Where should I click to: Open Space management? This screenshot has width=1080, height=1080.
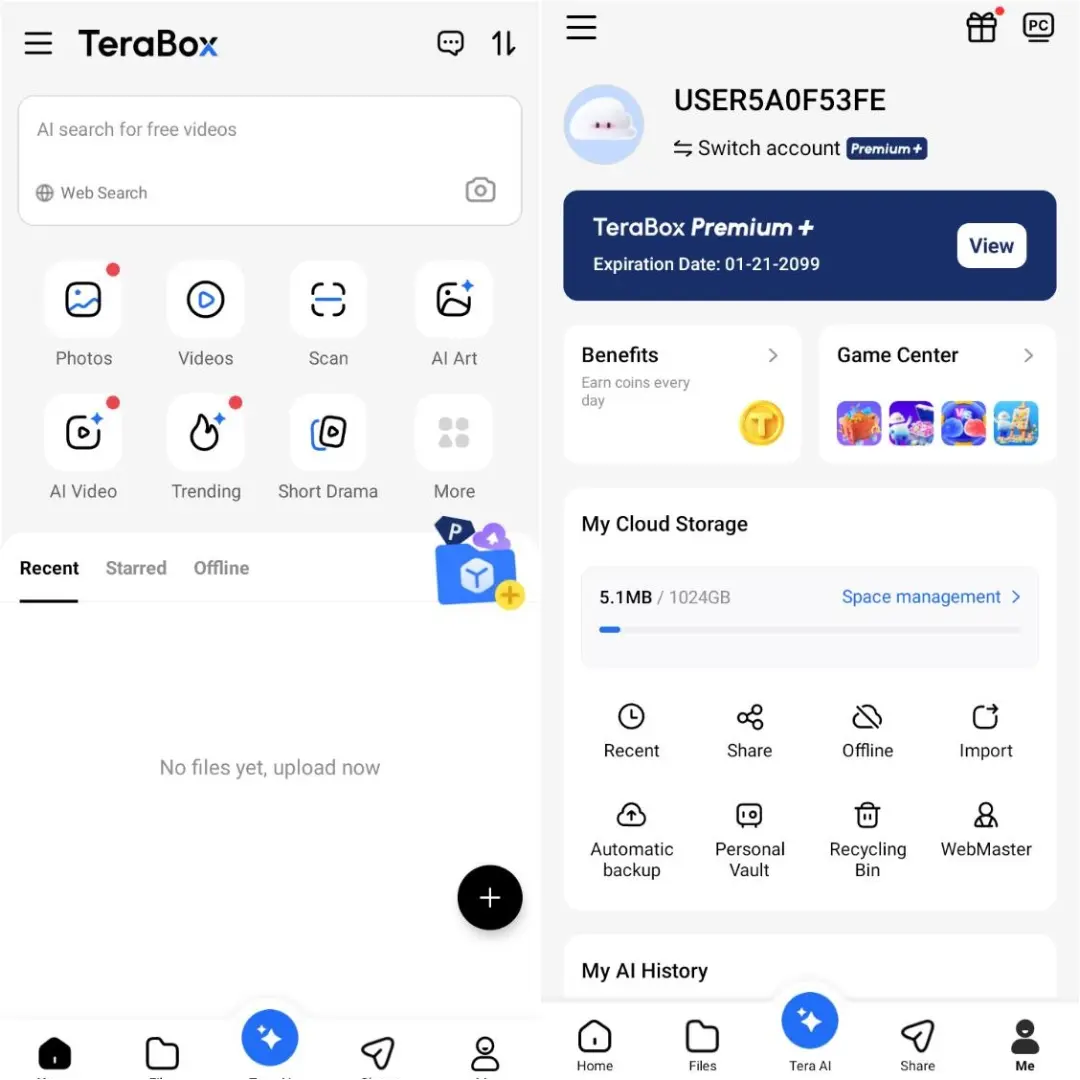pyautogui.click(x=931, y=596)
